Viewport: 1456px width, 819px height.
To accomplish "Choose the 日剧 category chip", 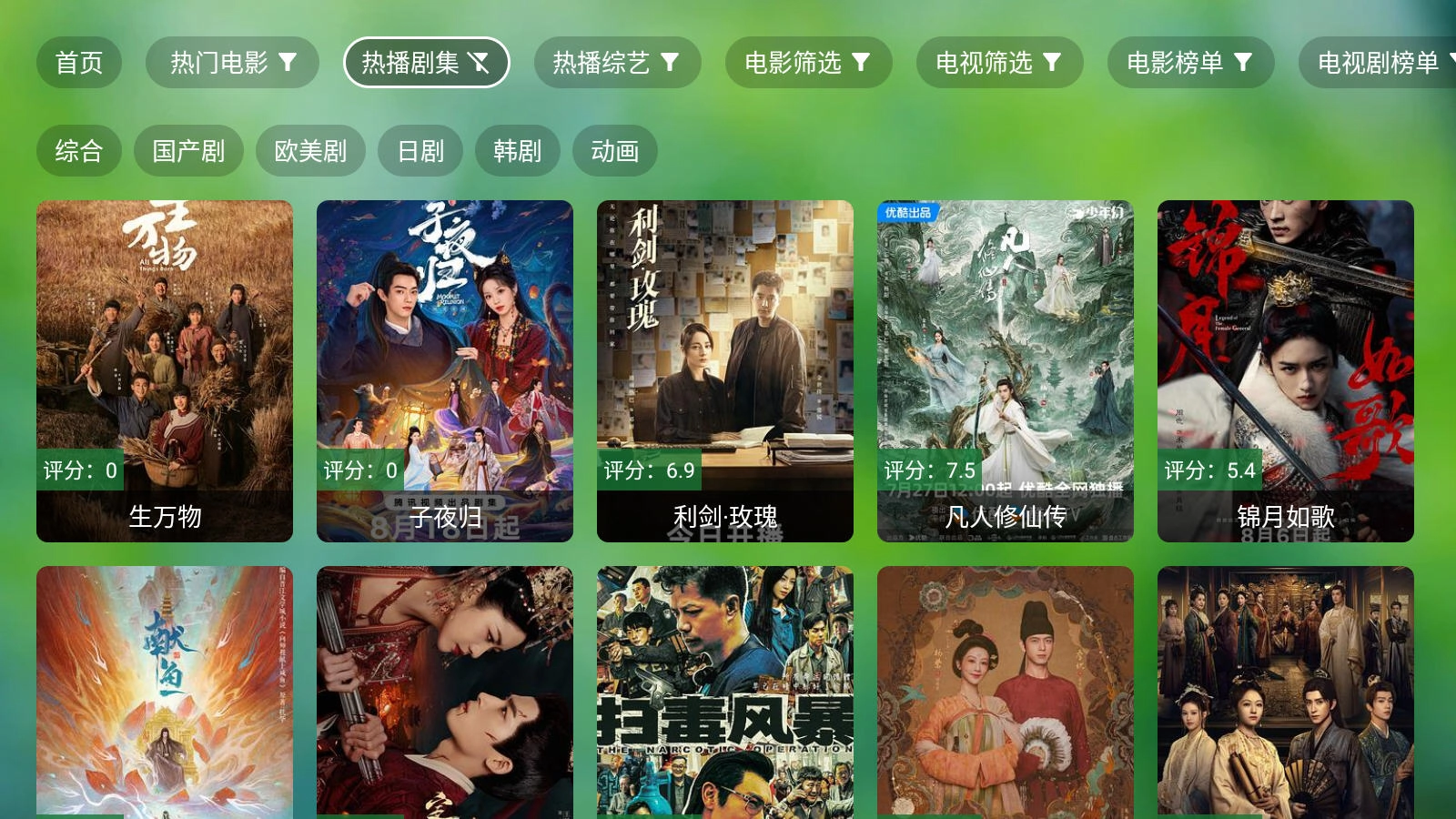I will click(x=420, y=151).
